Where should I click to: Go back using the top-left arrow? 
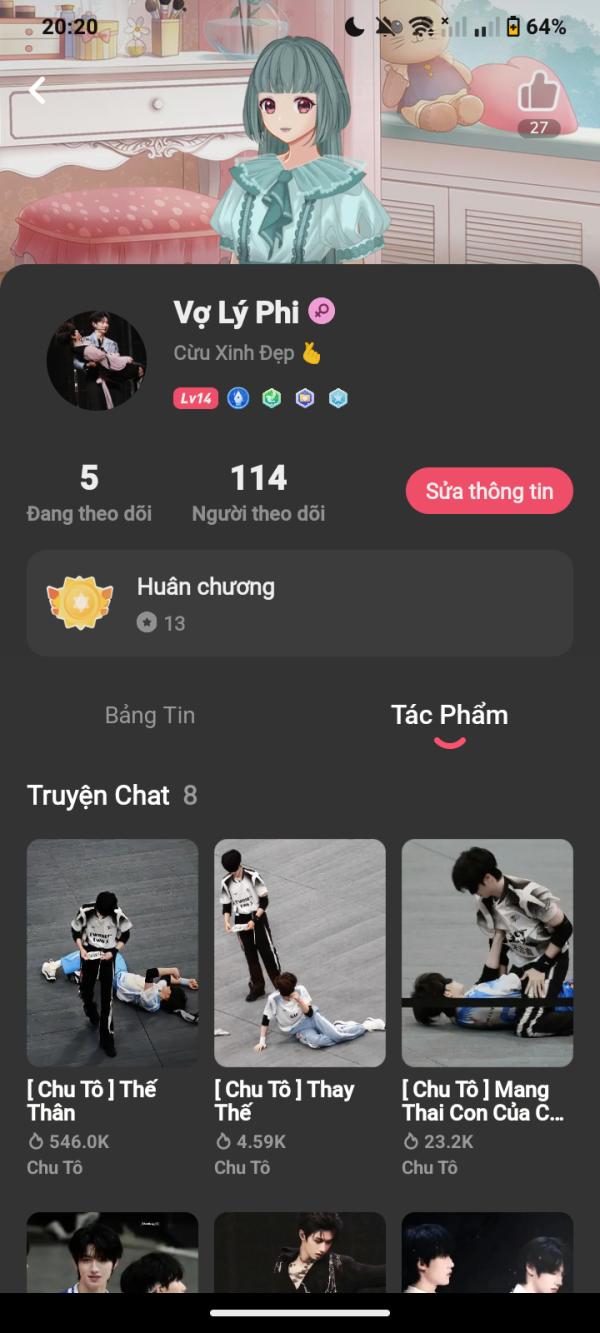38,90
